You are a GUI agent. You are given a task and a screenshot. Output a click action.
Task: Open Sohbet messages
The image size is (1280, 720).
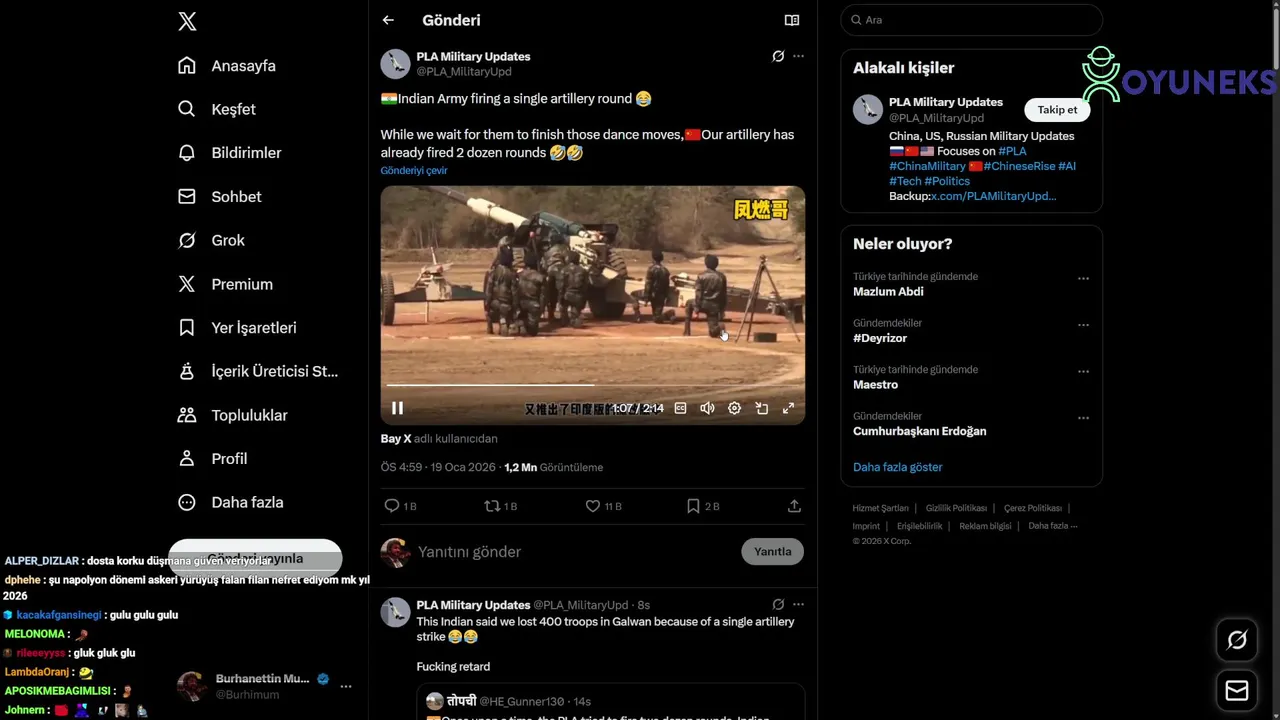[235, 197]
